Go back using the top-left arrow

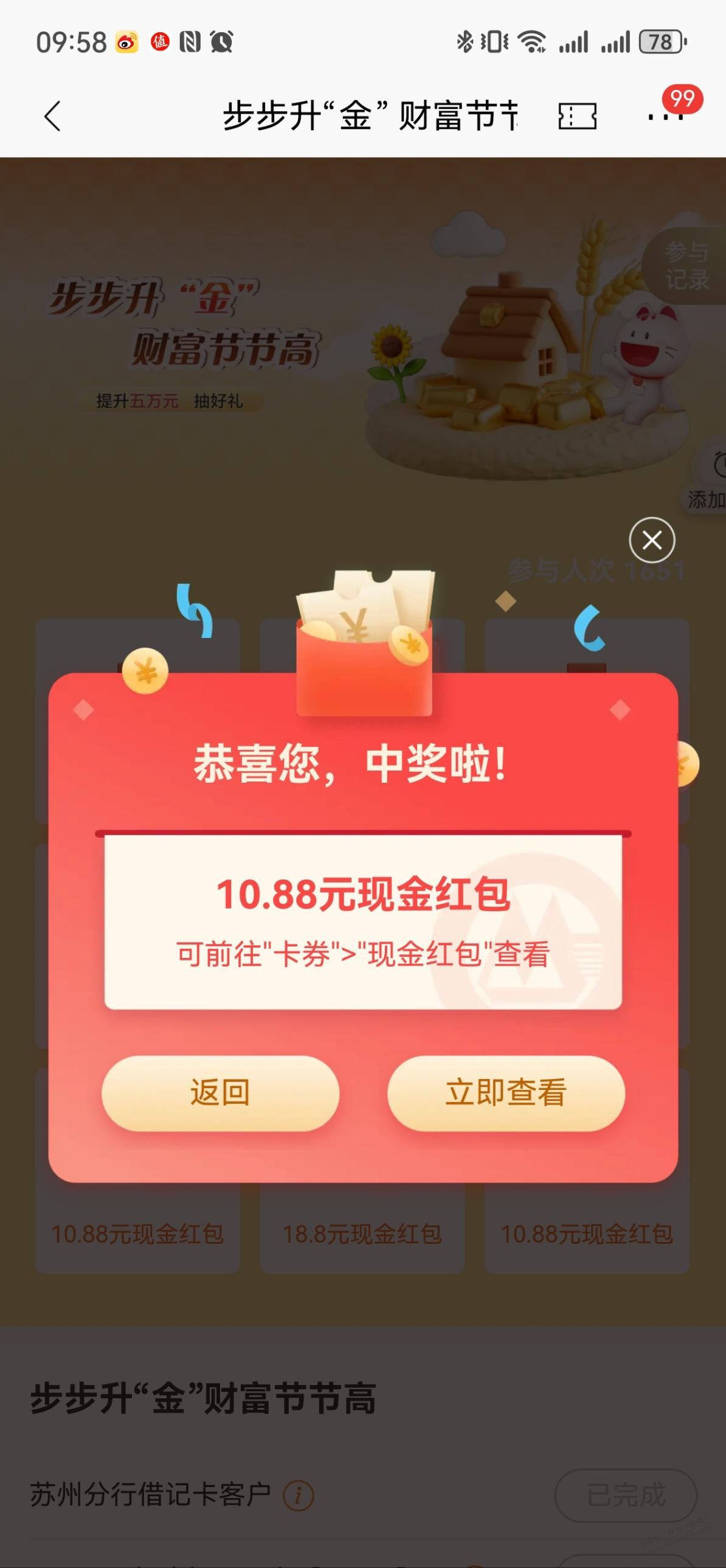click(53, 116)
